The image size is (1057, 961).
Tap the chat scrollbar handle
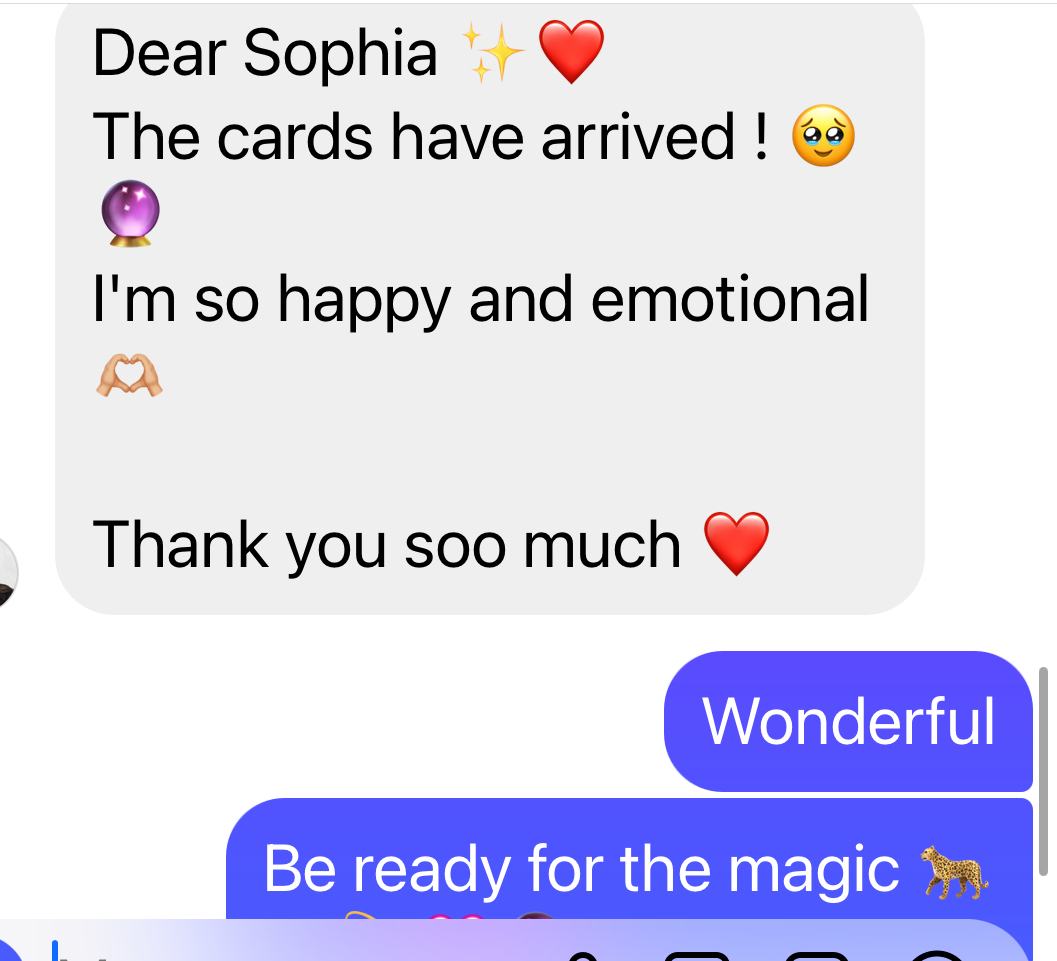[1044, 770]
